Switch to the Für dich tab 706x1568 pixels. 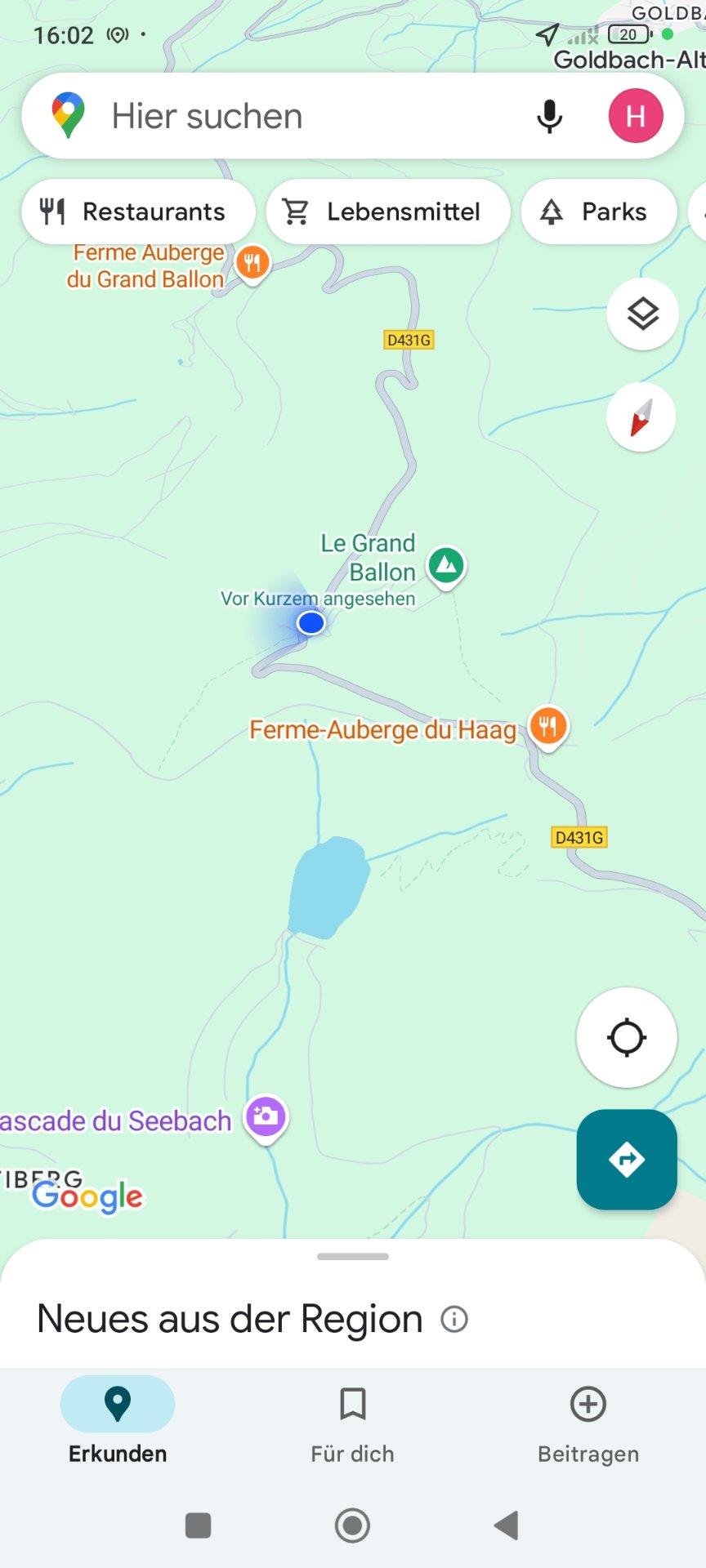click(353, 1421)
